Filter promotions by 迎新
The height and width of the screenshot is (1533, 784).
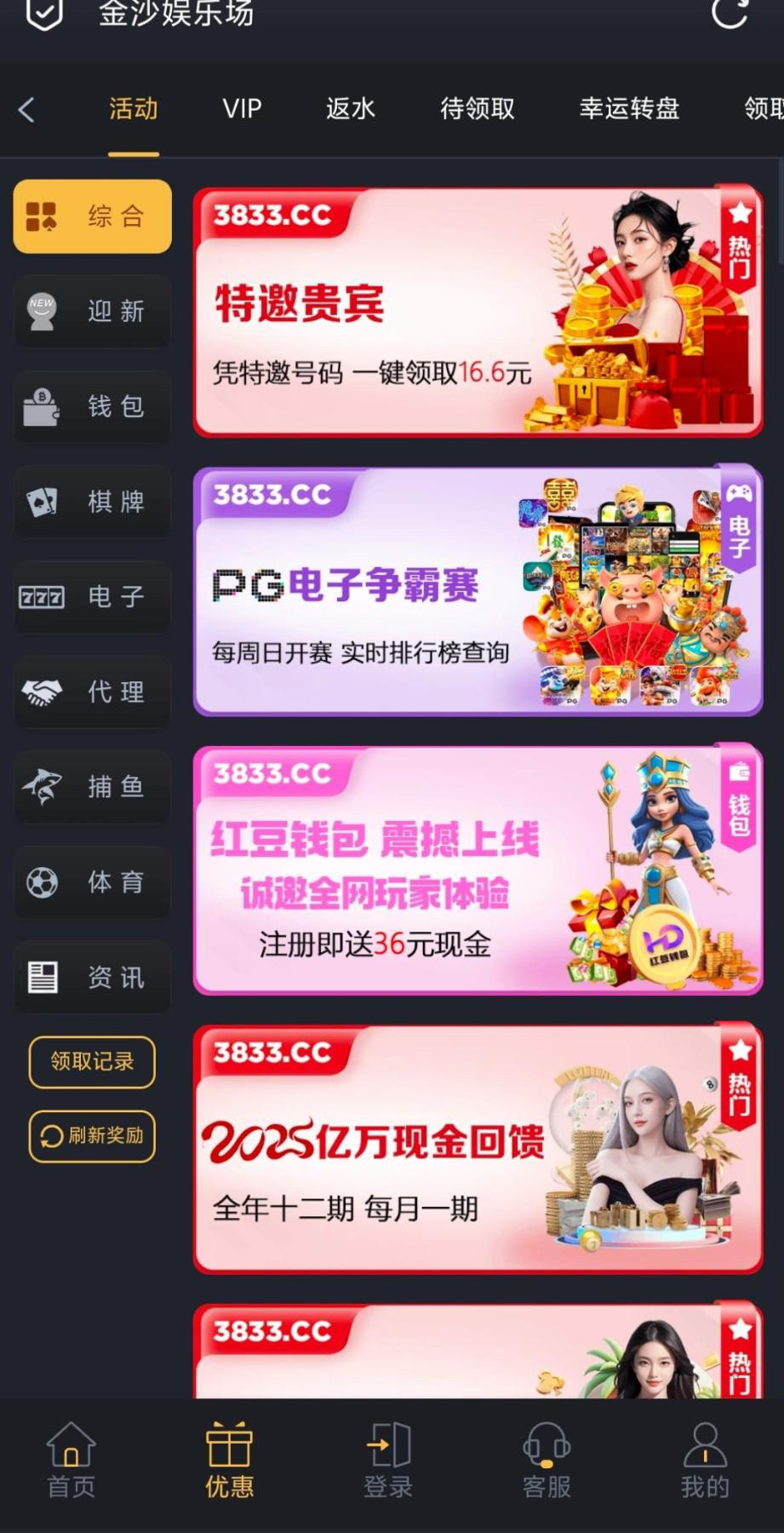tap(92, 311)
